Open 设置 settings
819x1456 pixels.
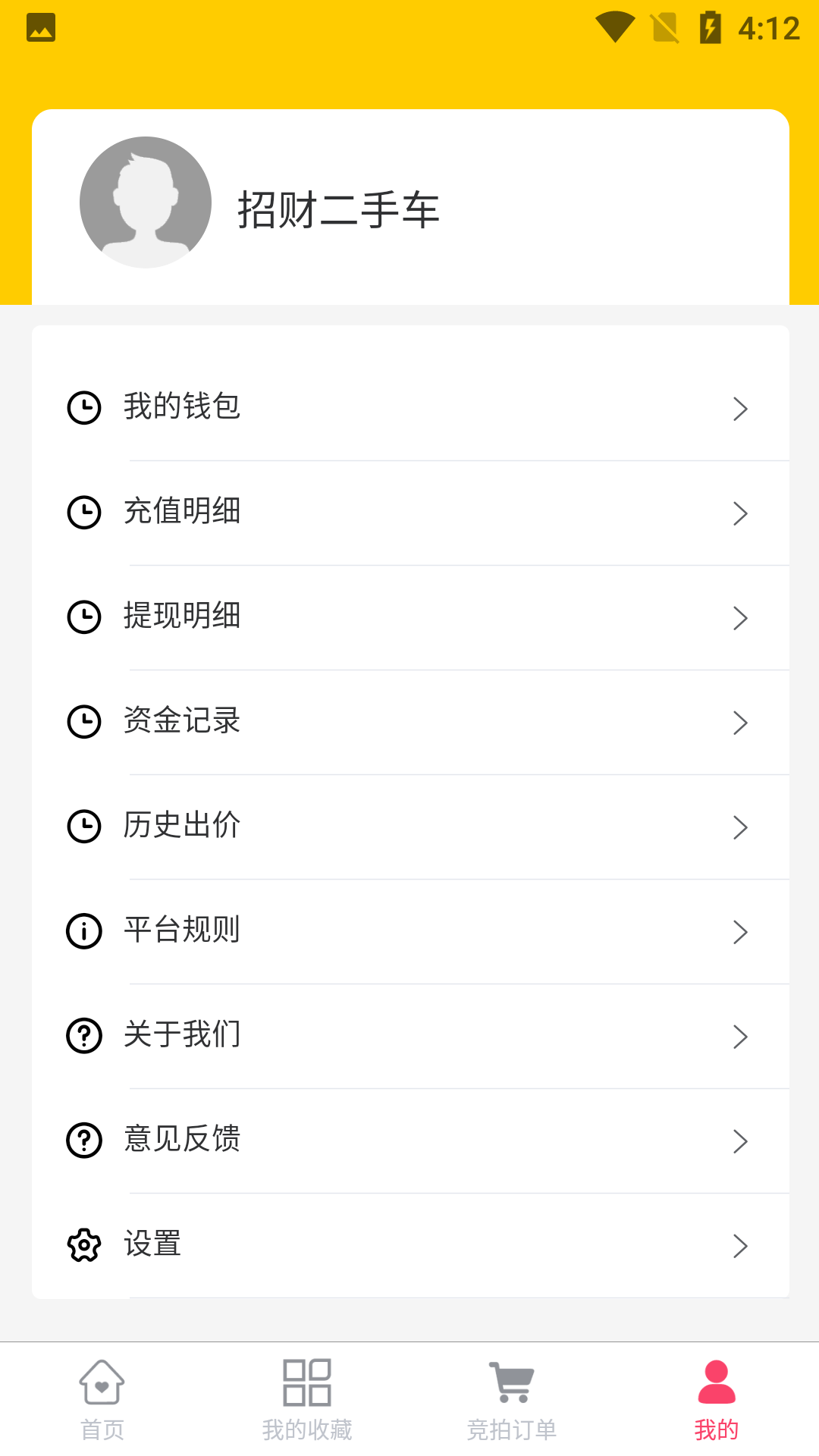[410, 1245]
